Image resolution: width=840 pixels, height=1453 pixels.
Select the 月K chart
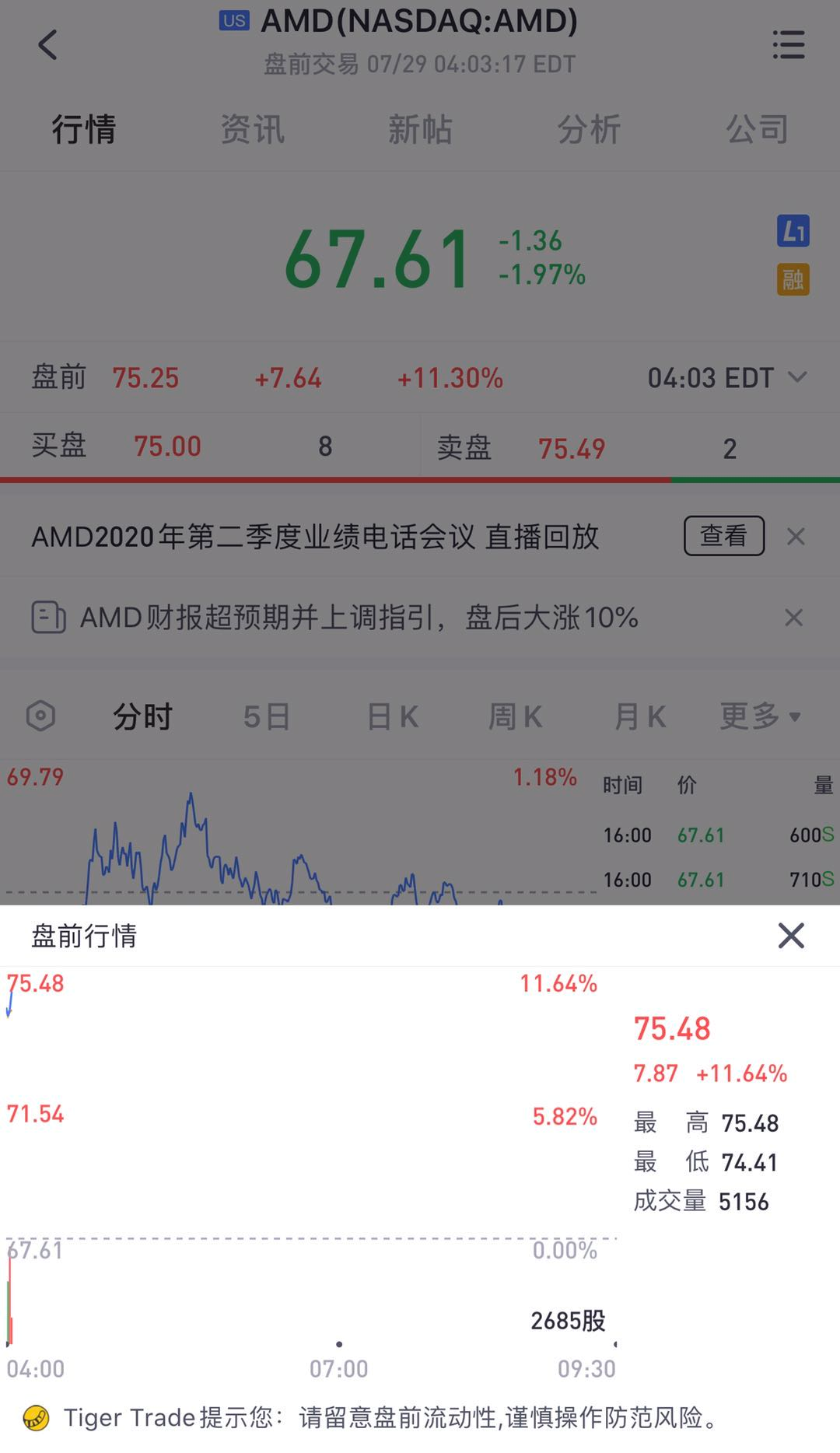pos(639,716)
